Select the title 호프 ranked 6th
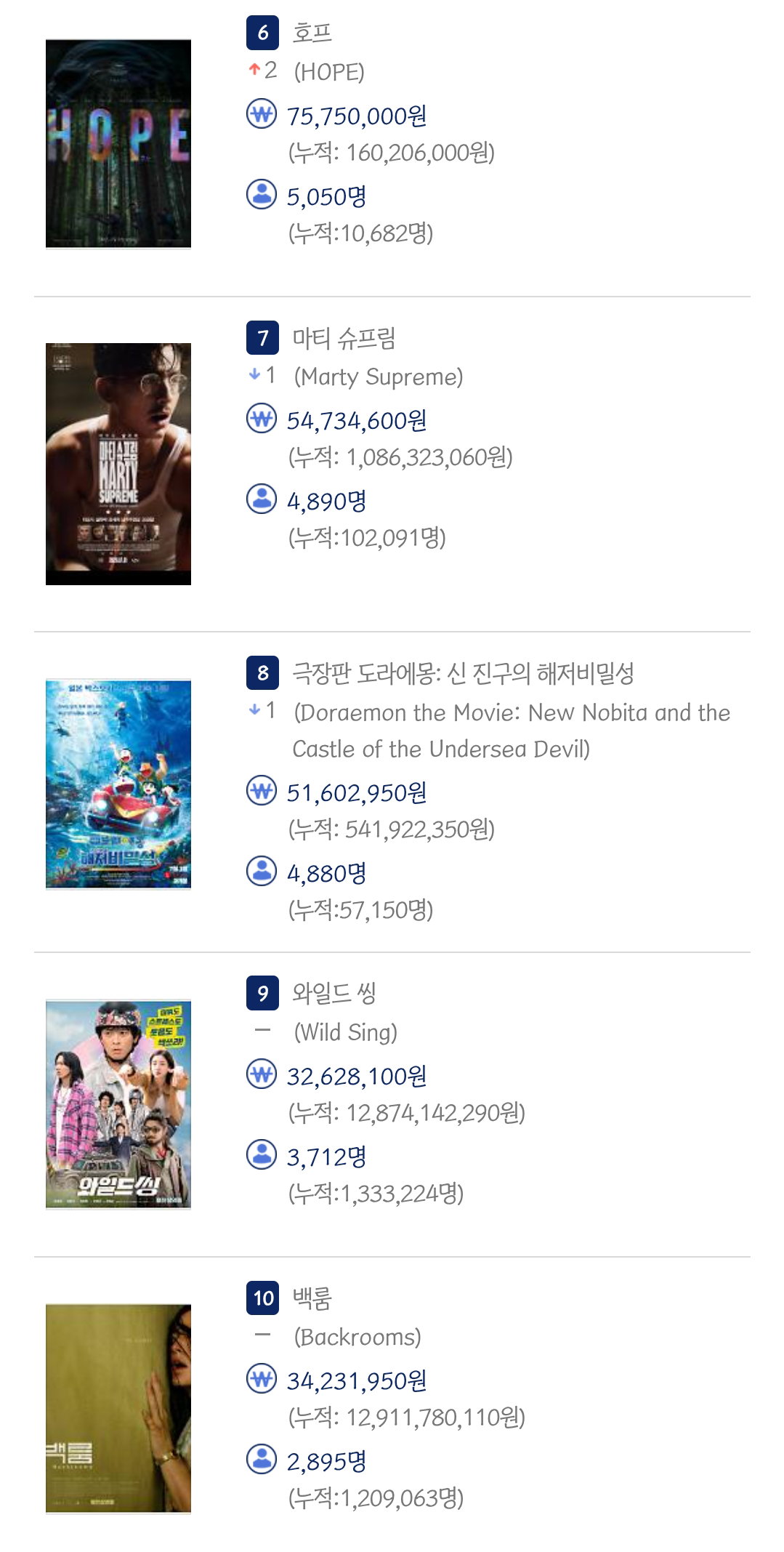 coord(312,33)
